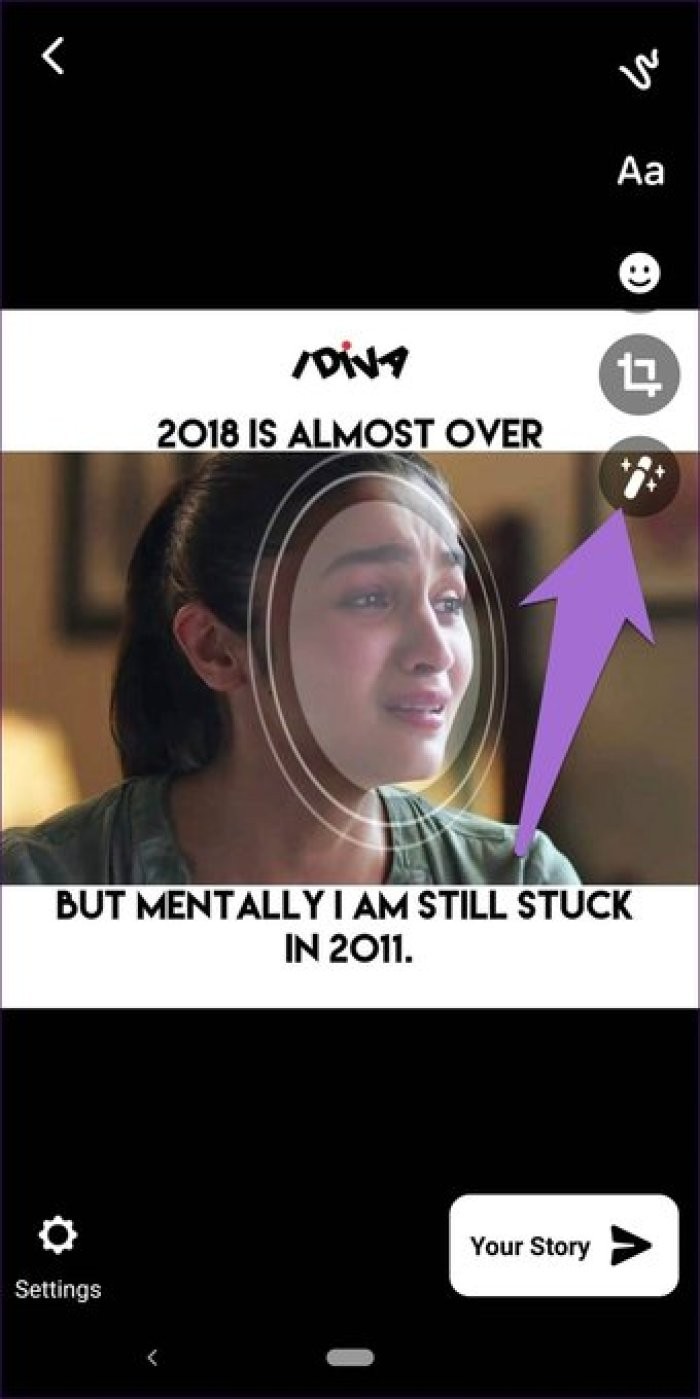Go to home via navigation pill
700x1399 pixels.
(349, 1357)
